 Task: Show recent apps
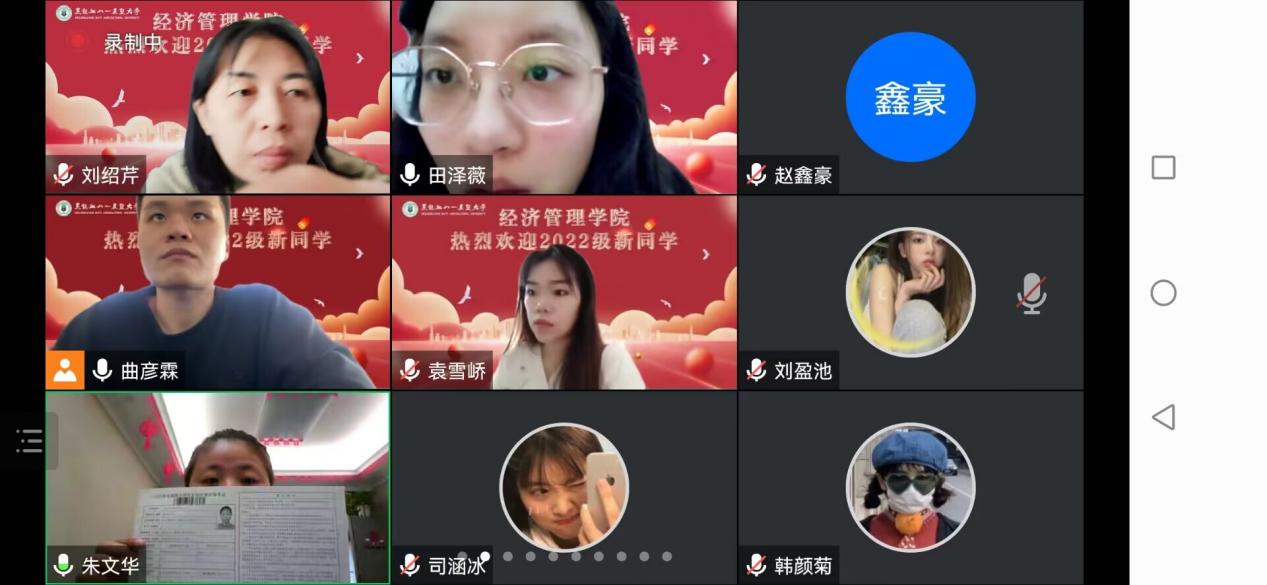[x=1163, y=167]
